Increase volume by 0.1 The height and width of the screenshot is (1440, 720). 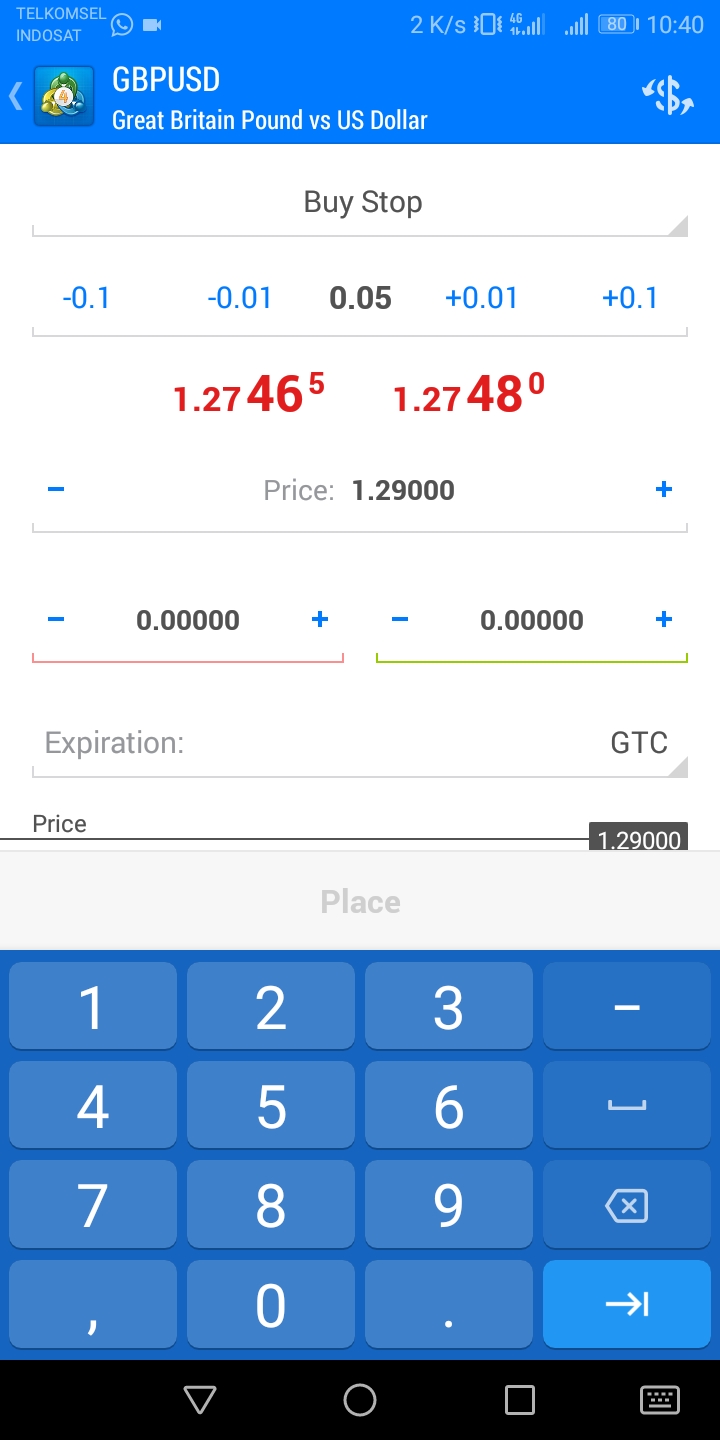[630, 298]
